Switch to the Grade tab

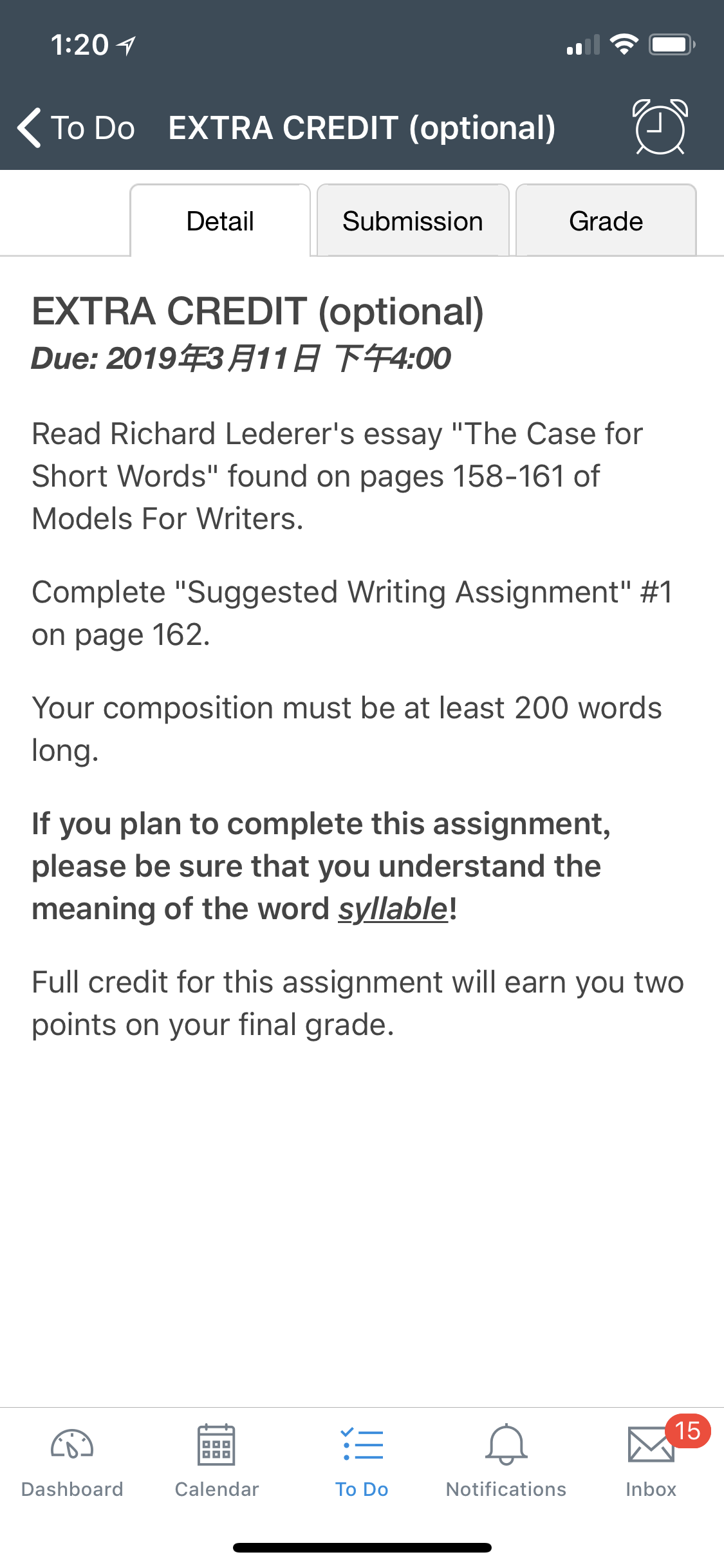tap(606, 221)
